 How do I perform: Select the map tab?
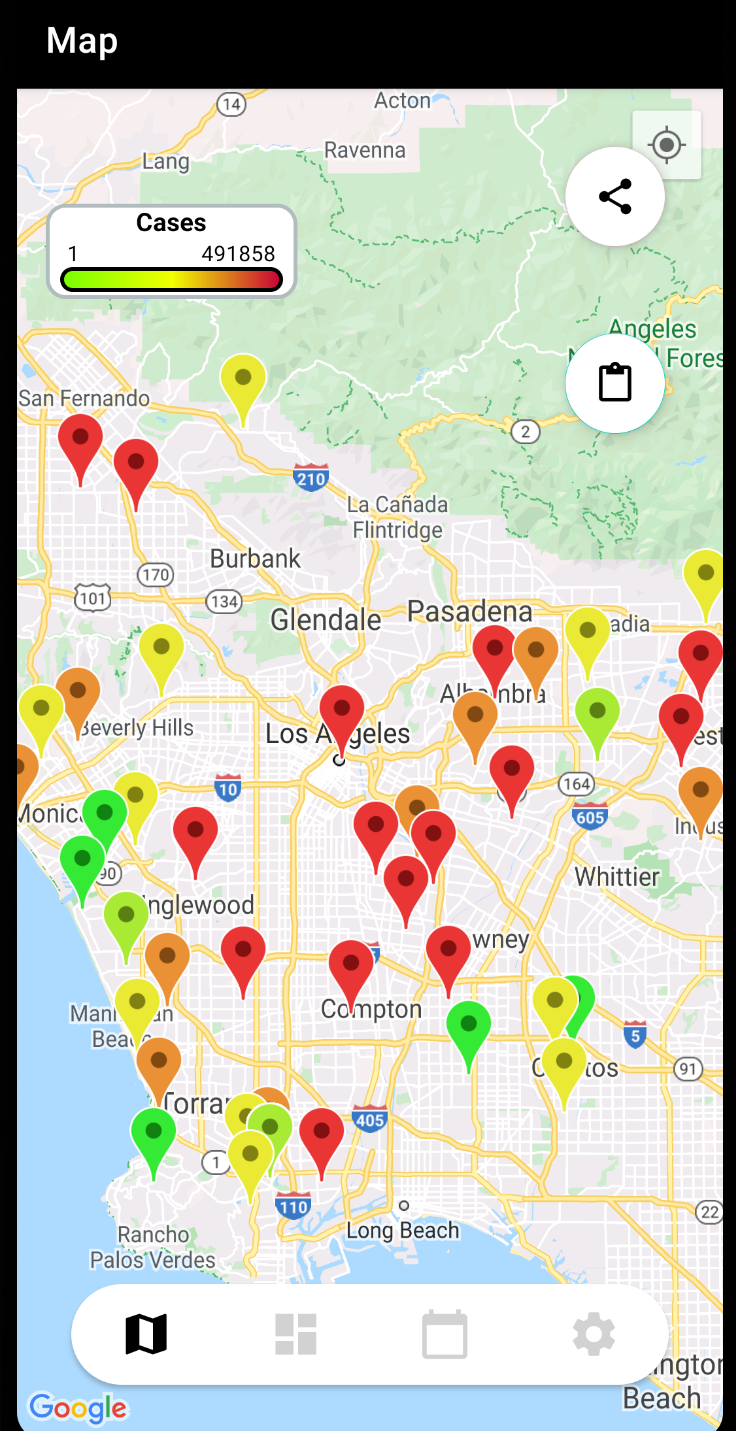(x=146, y=1334)
